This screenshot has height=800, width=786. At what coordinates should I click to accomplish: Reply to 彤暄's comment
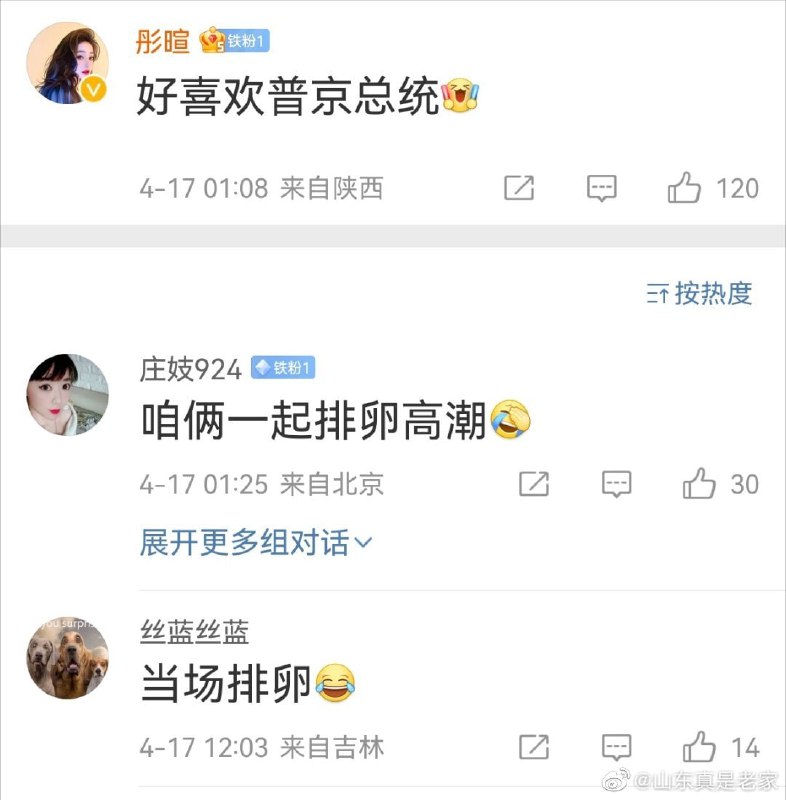[601, 188]
